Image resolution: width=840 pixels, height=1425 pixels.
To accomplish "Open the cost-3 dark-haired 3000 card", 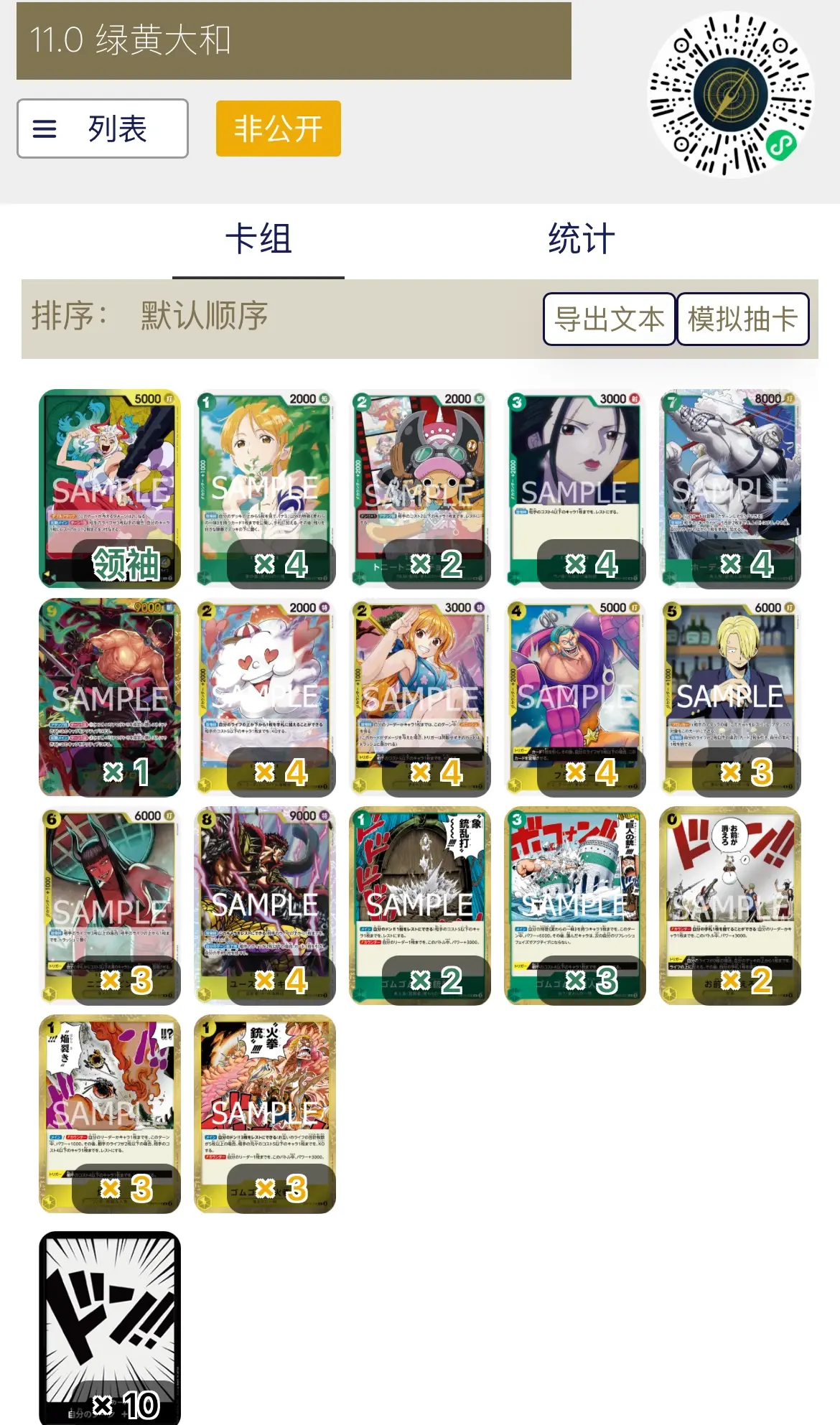I will point(575,489).
